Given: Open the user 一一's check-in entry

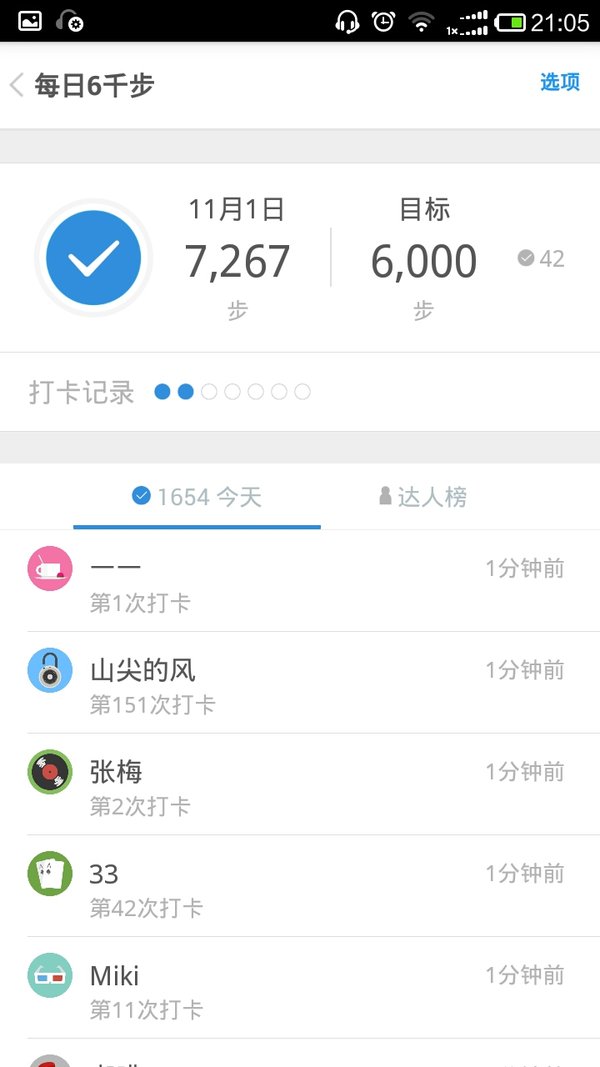Looking at the screenshot, I should pyautogui.click(x=300, y=580).
